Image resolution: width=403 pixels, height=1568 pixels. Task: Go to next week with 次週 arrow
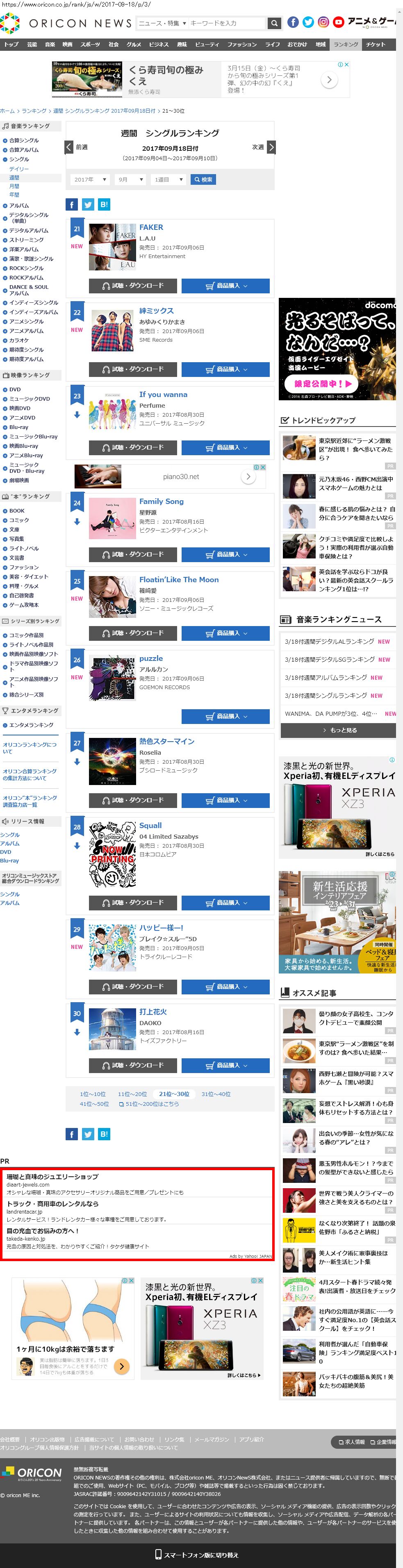tap(271, 147)
